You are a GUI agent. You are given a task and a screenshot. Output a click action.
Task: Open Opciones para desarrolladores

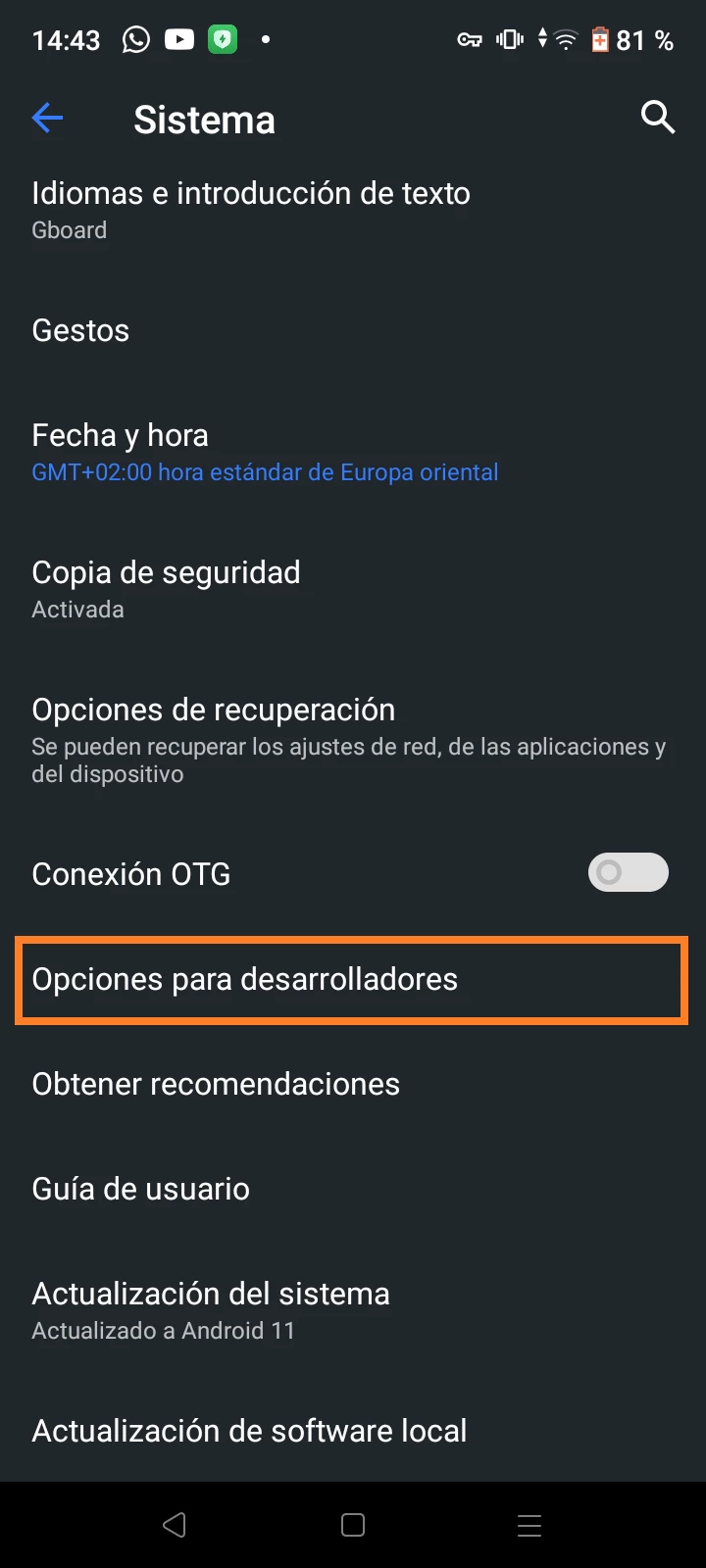(245, 980)
